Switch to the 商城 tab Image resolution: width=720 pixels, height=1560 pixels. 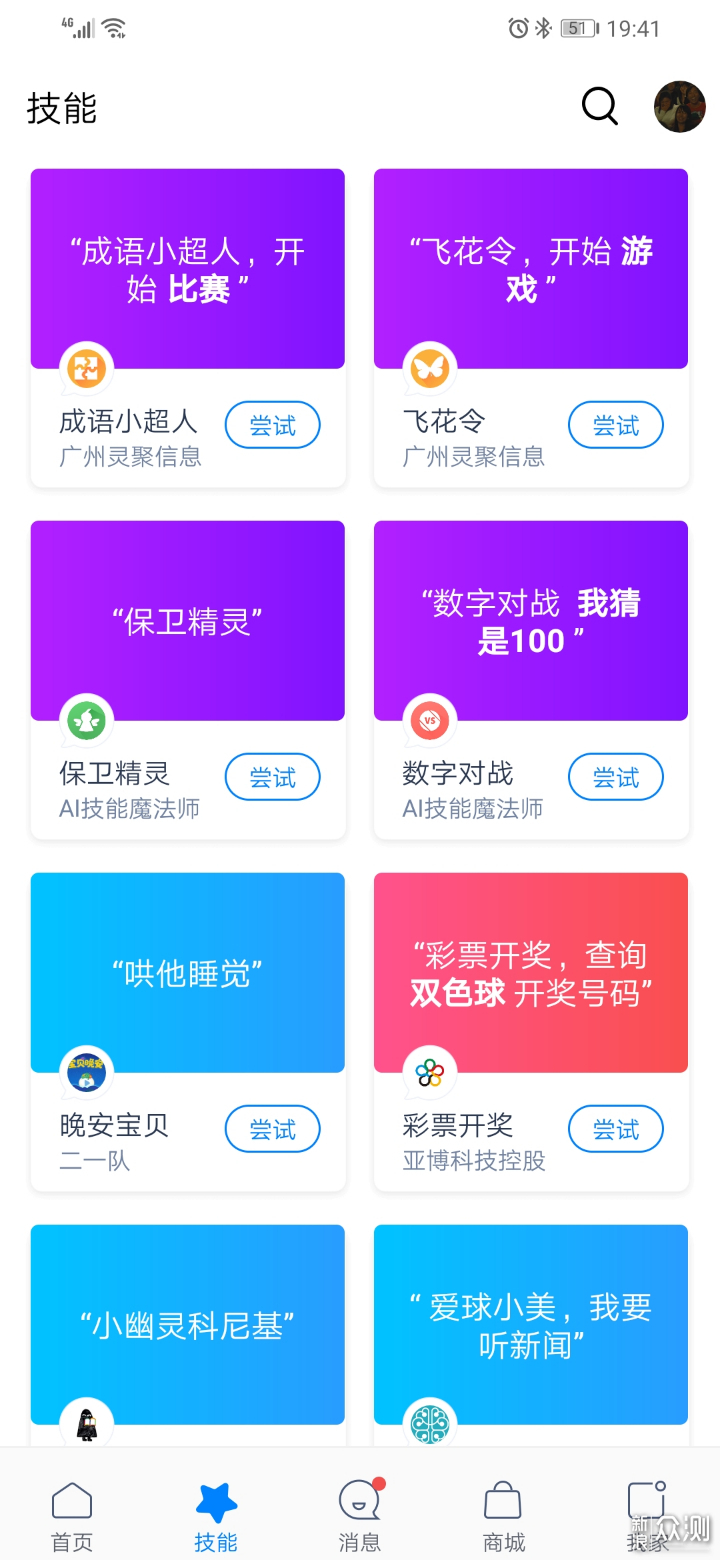tap(504, 1516)
